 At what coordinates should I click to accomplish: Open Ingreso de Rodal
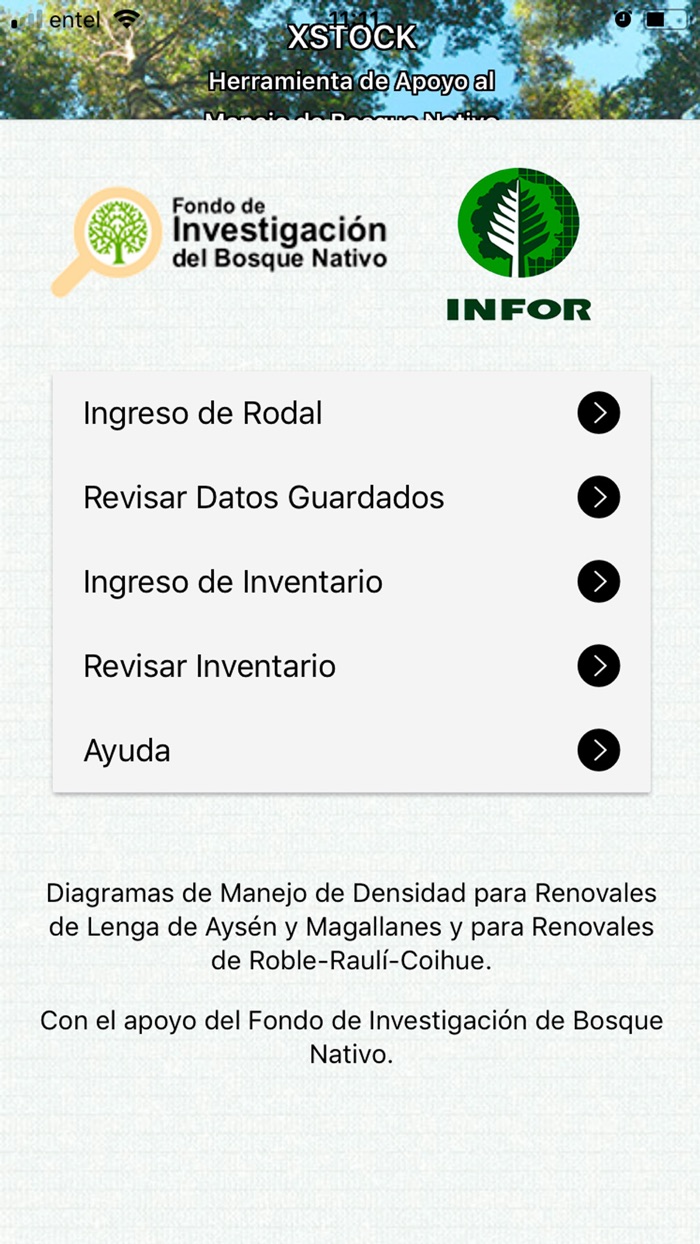(x=350, y=413)
